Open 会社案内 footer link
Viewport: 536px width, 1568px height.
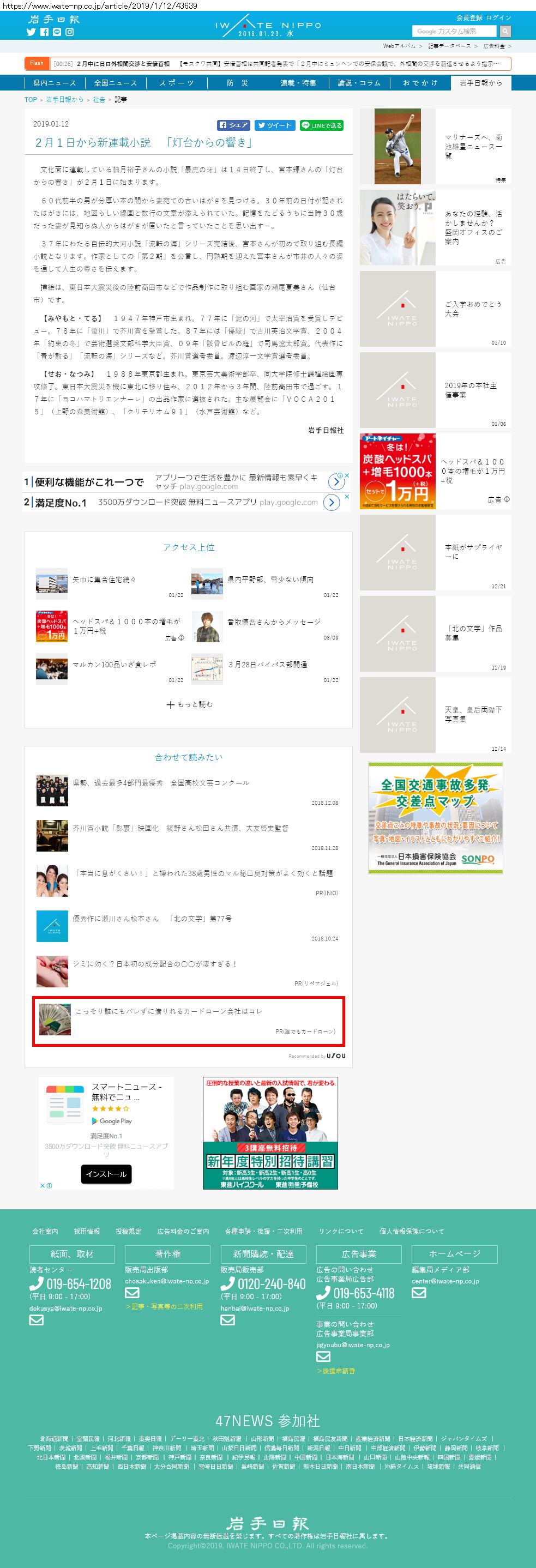point(45,1232)
